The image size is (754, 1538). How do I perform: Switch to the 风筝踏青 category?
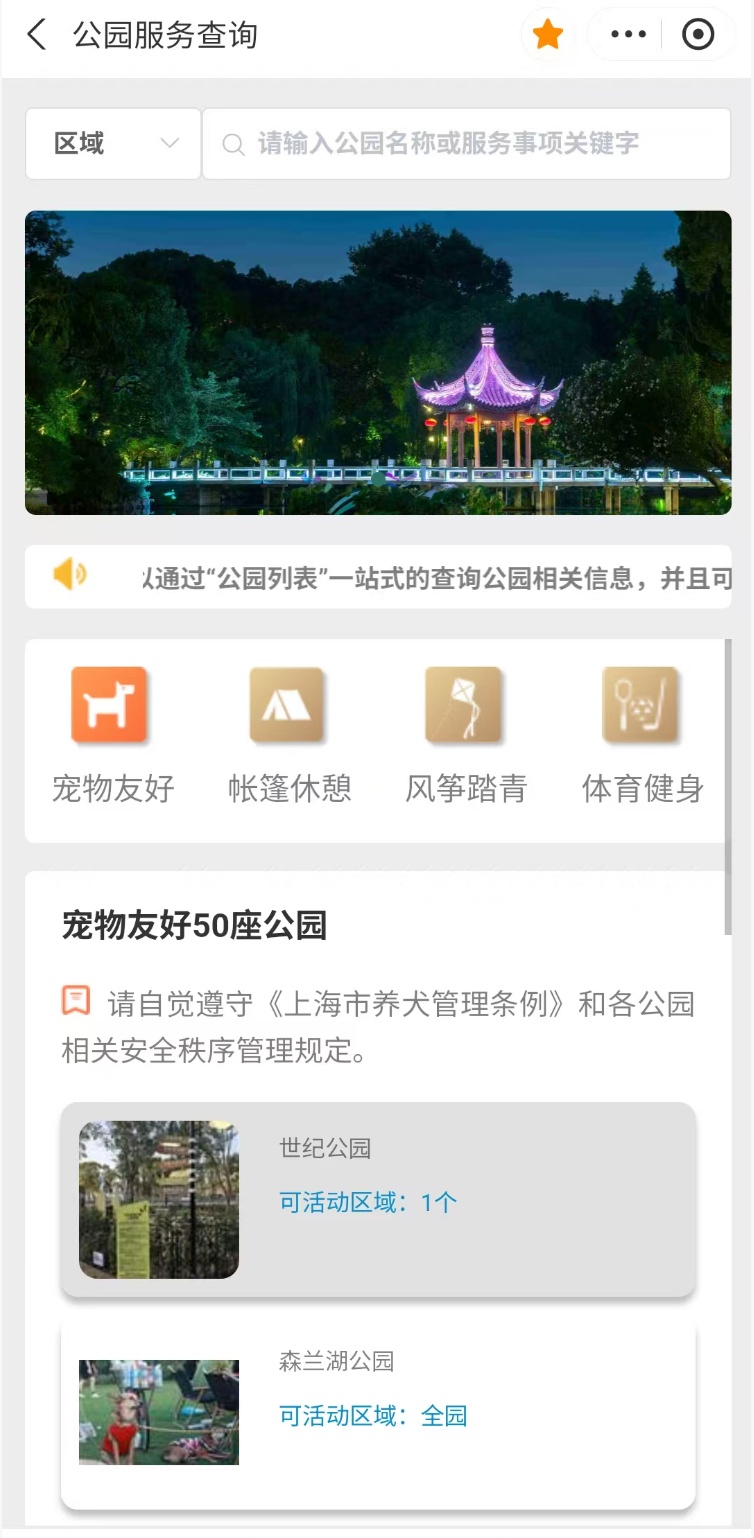click(x=465, y=736)
